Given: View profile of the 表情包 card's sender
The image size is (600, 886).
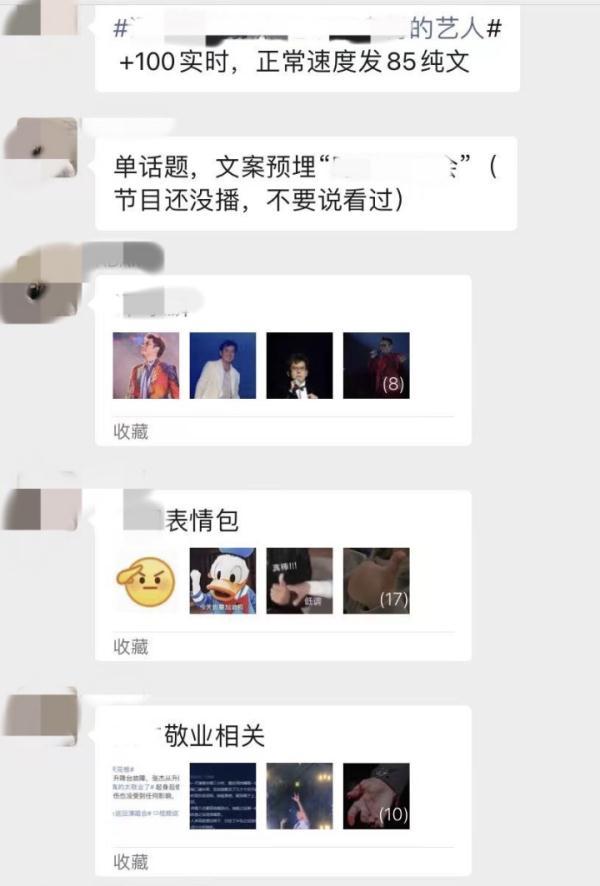Looking at the screenshot, I should 40,504.
